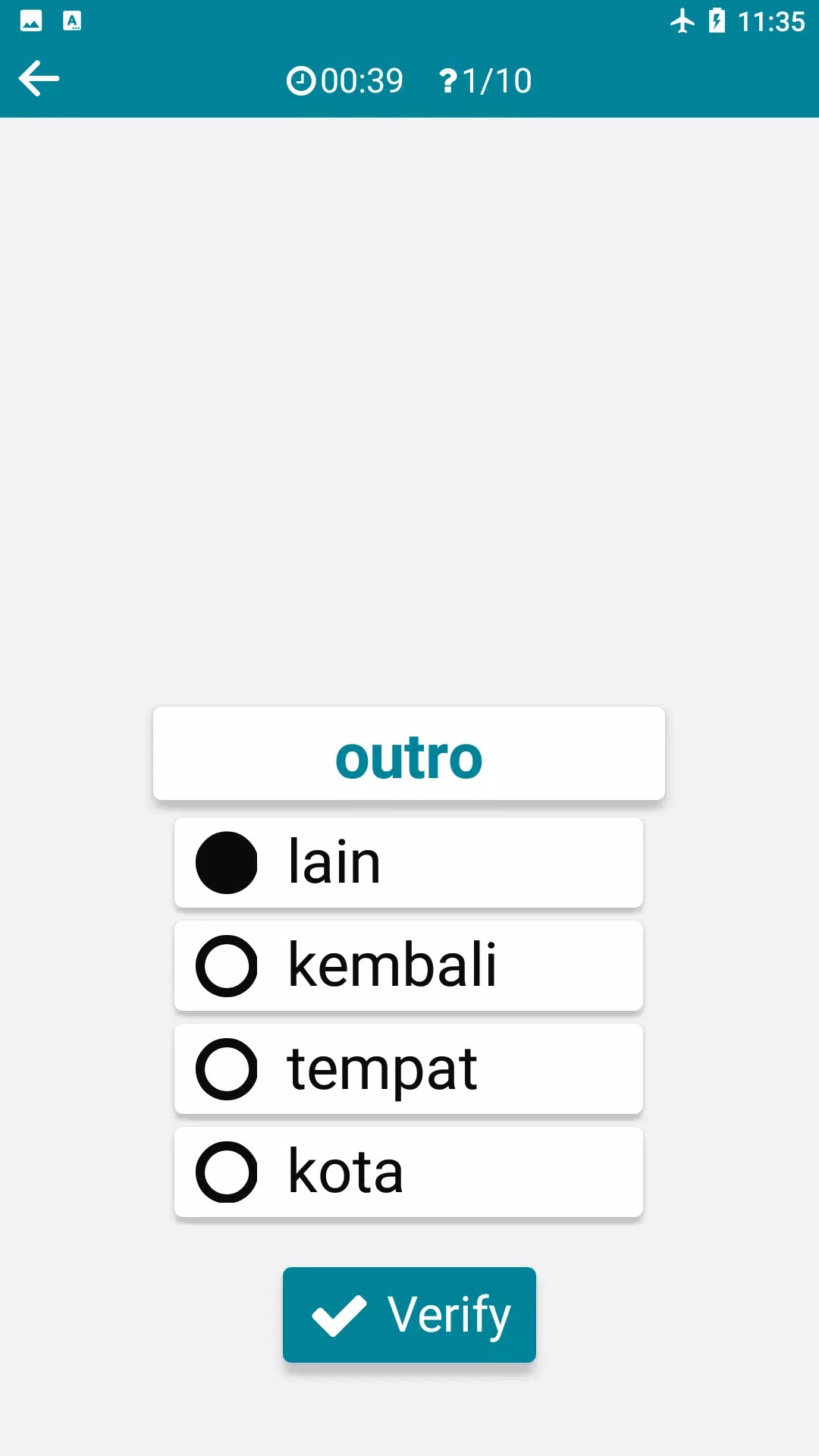Select the answer "lain"

coord(408,863)
